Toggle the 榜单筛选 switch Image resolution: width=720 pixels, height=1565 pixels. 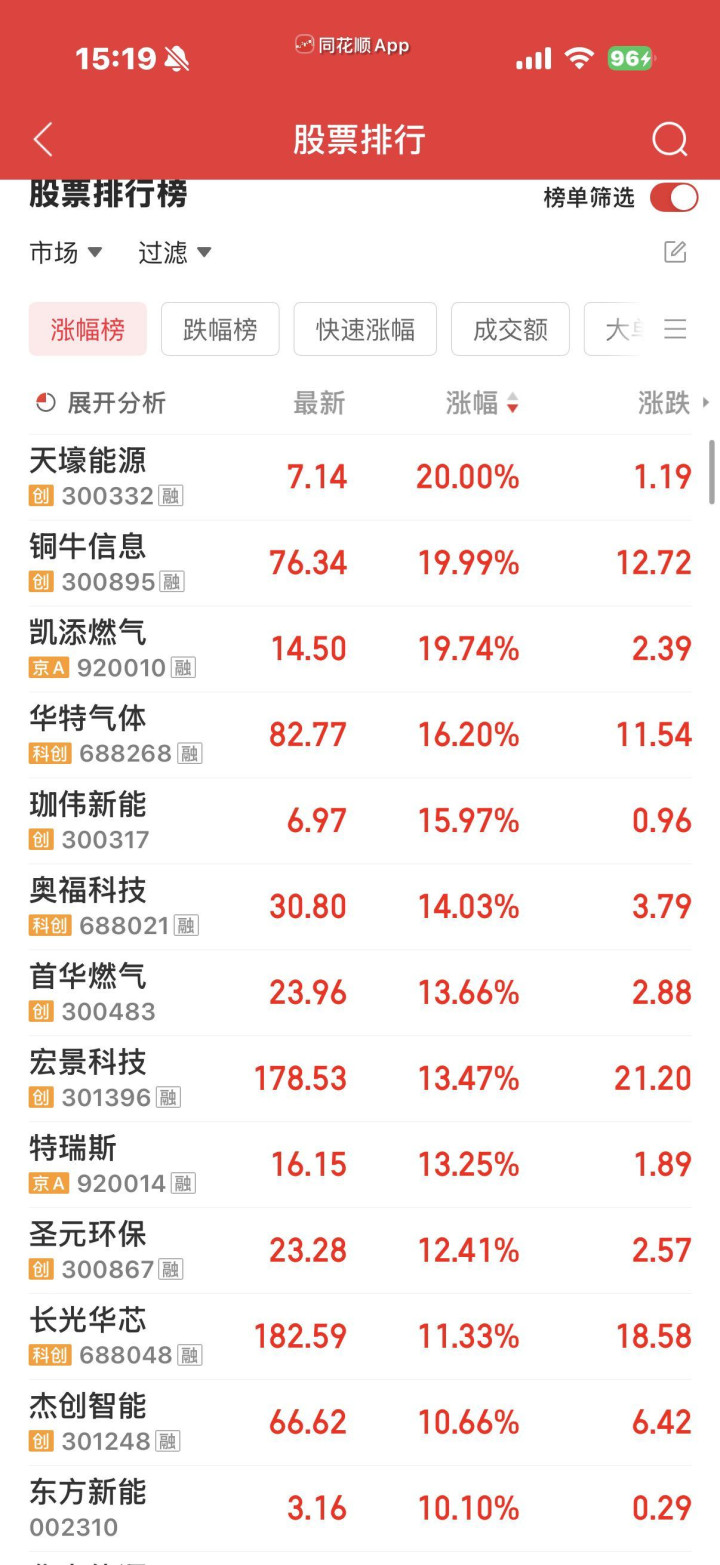(x=674, y=197)
